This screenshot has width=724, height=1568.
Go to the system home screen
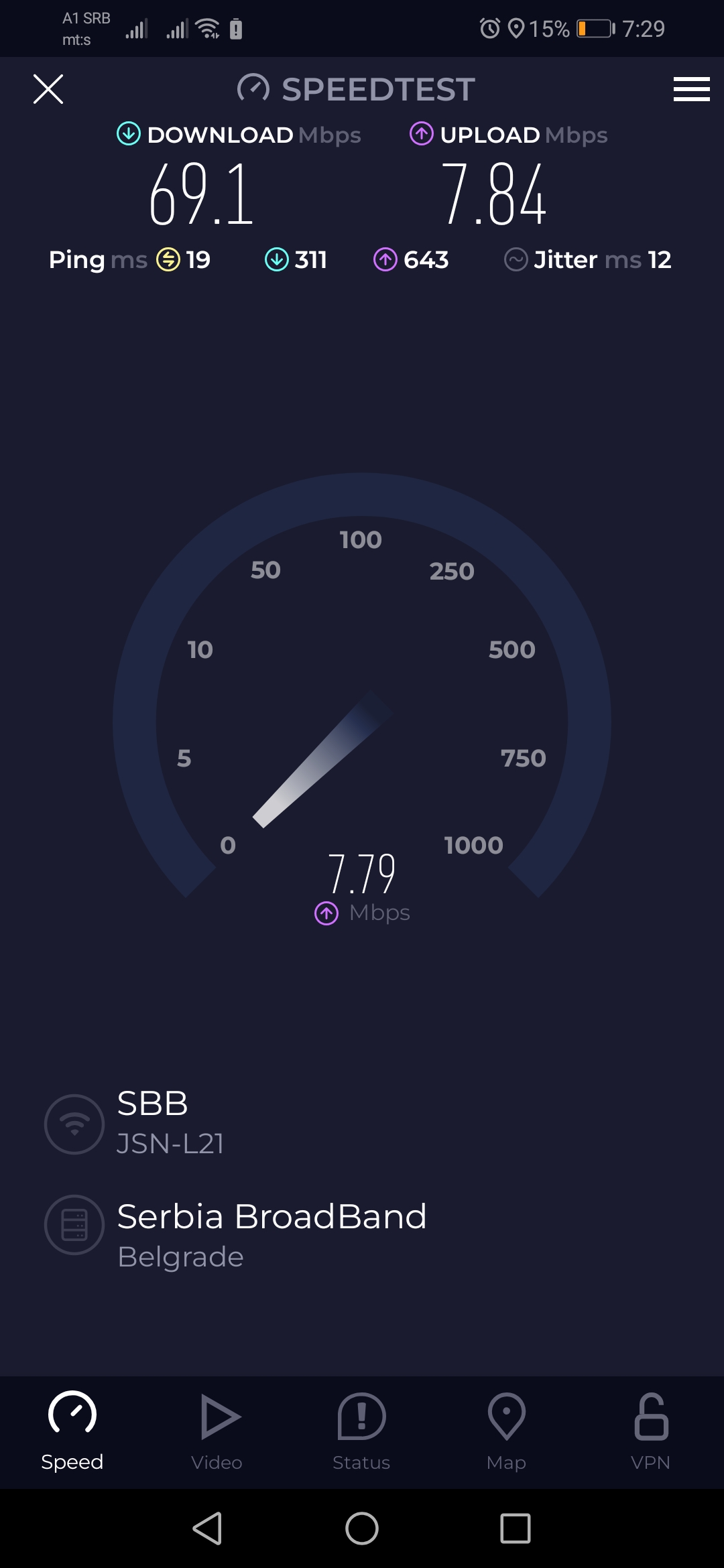[362, 1528]
